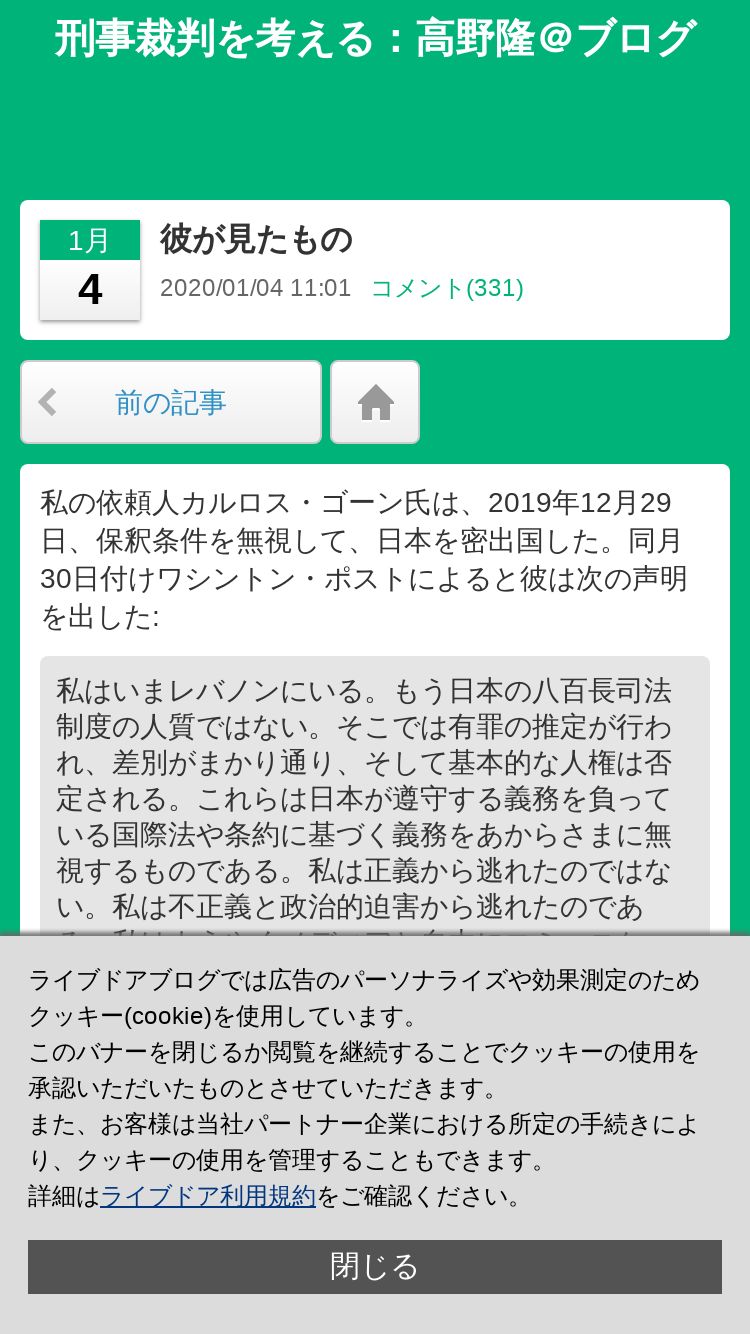The height and width of the screenshot is (1334, 750).
Task: Open the ライブドア利用規約 terms link
Action: coord(208,1196)
